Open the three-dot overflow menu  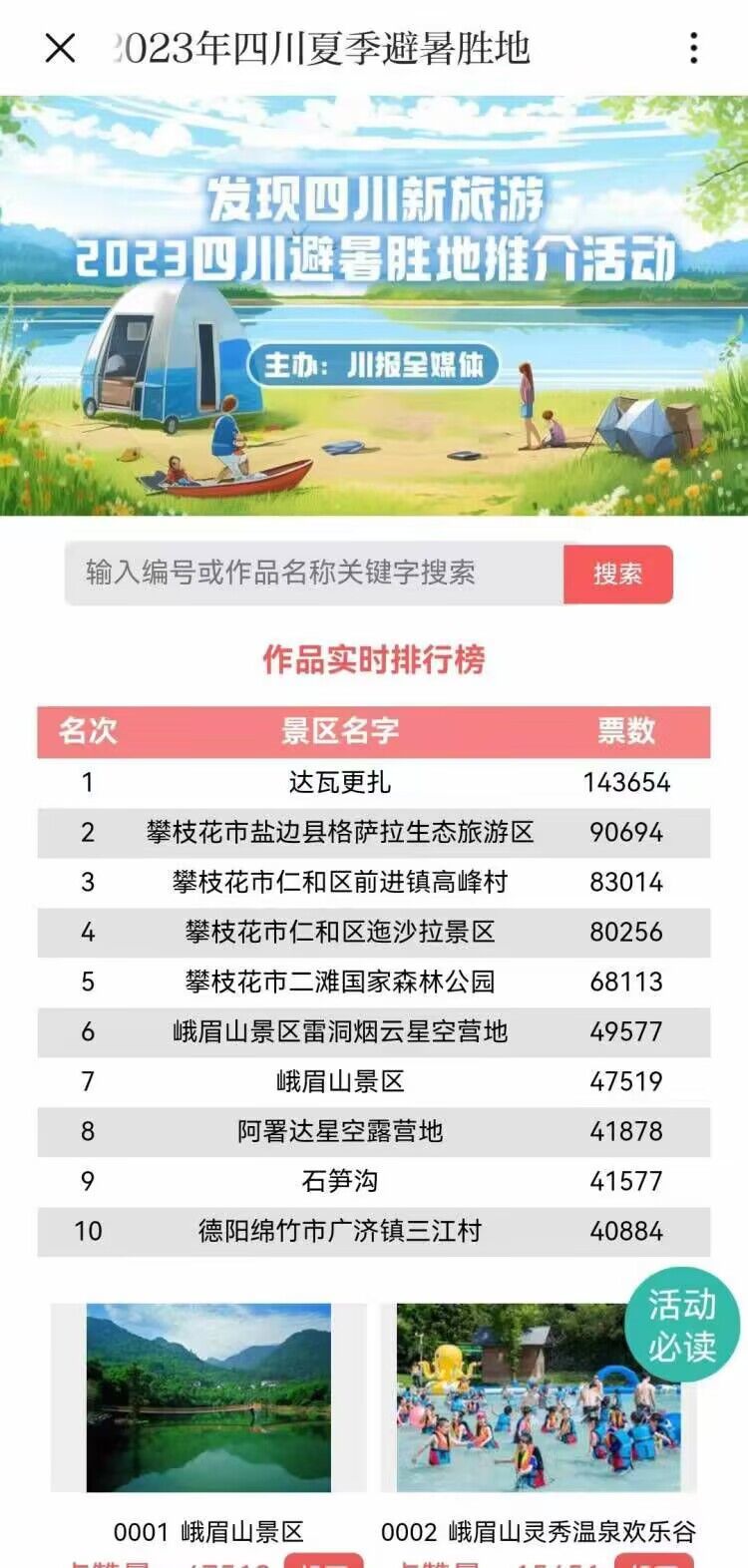[x=694, y=48]
